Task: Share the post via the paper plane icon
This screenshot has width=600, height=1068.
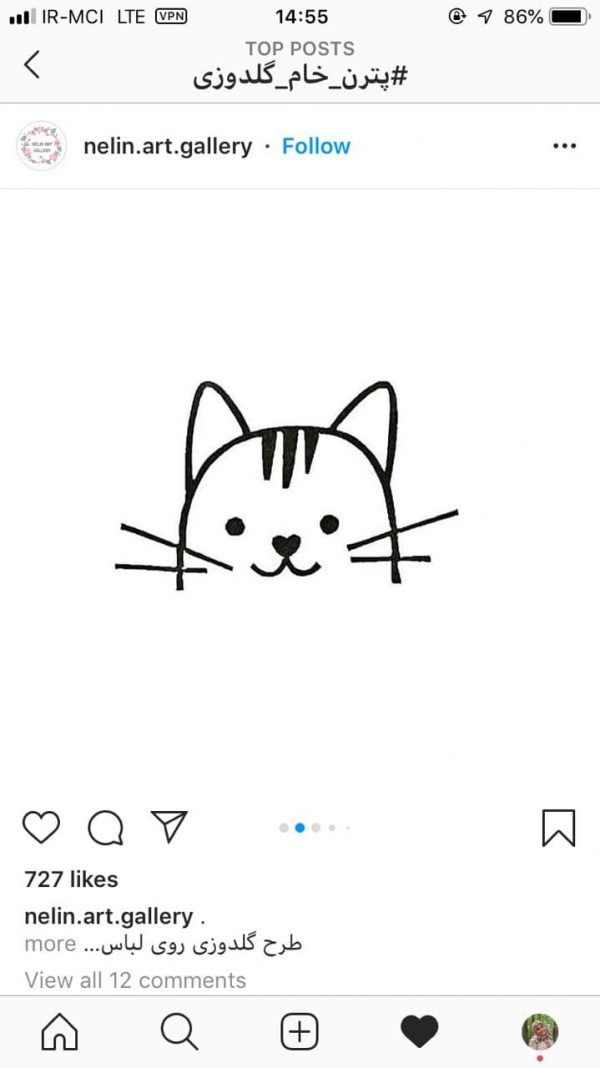Action: point(169,827)
